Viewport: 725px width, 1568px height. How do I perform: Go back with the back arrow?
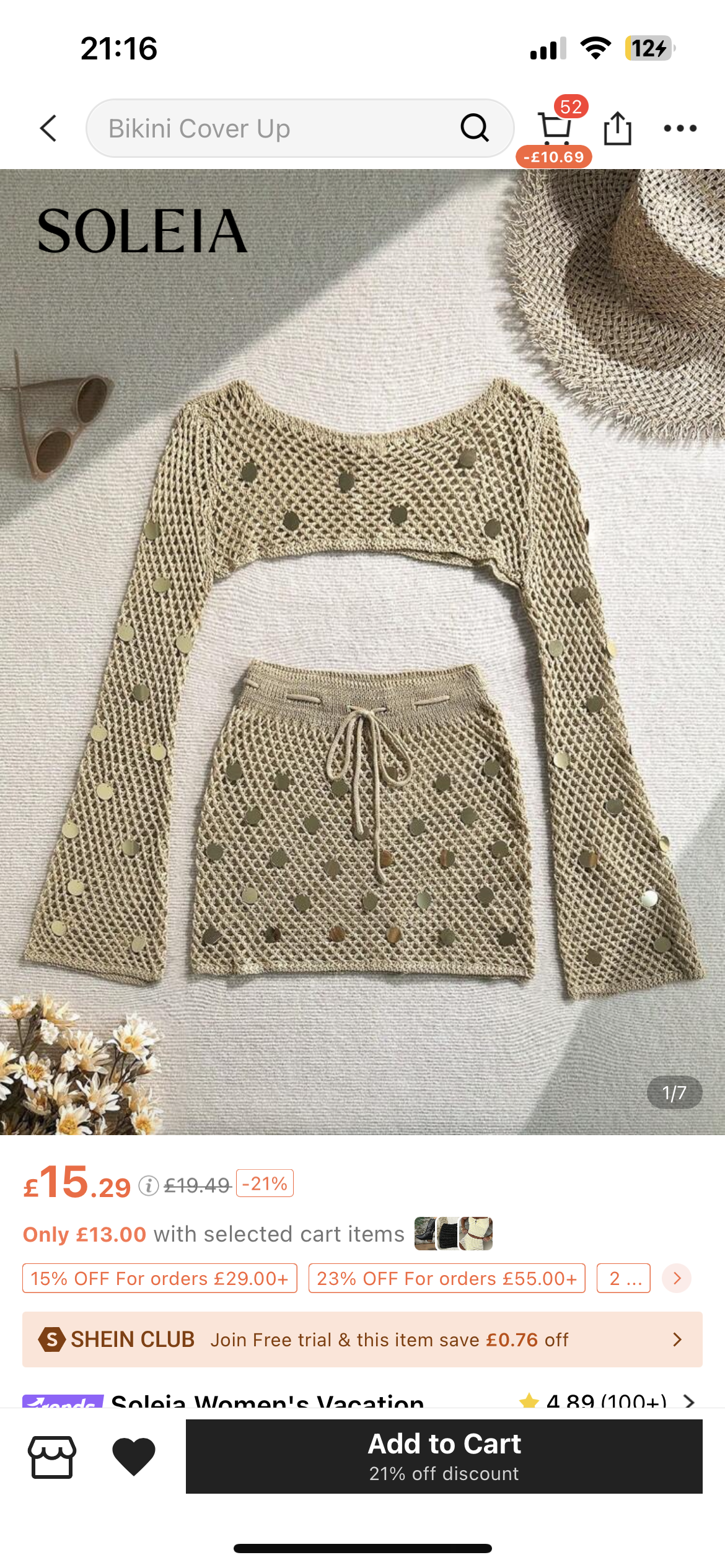coord(48,128)
